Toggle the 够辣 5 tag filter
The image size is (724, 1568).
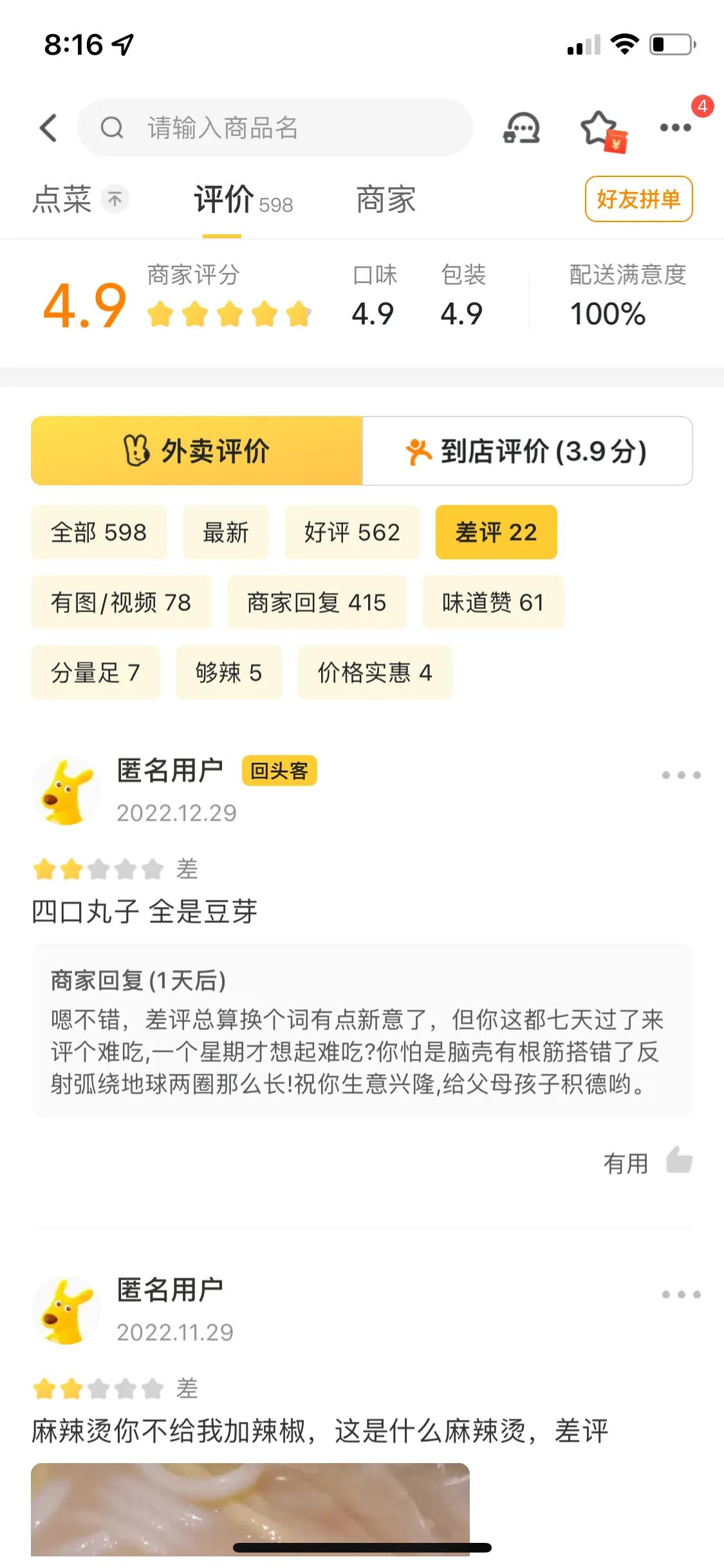(x=228, y=673)
